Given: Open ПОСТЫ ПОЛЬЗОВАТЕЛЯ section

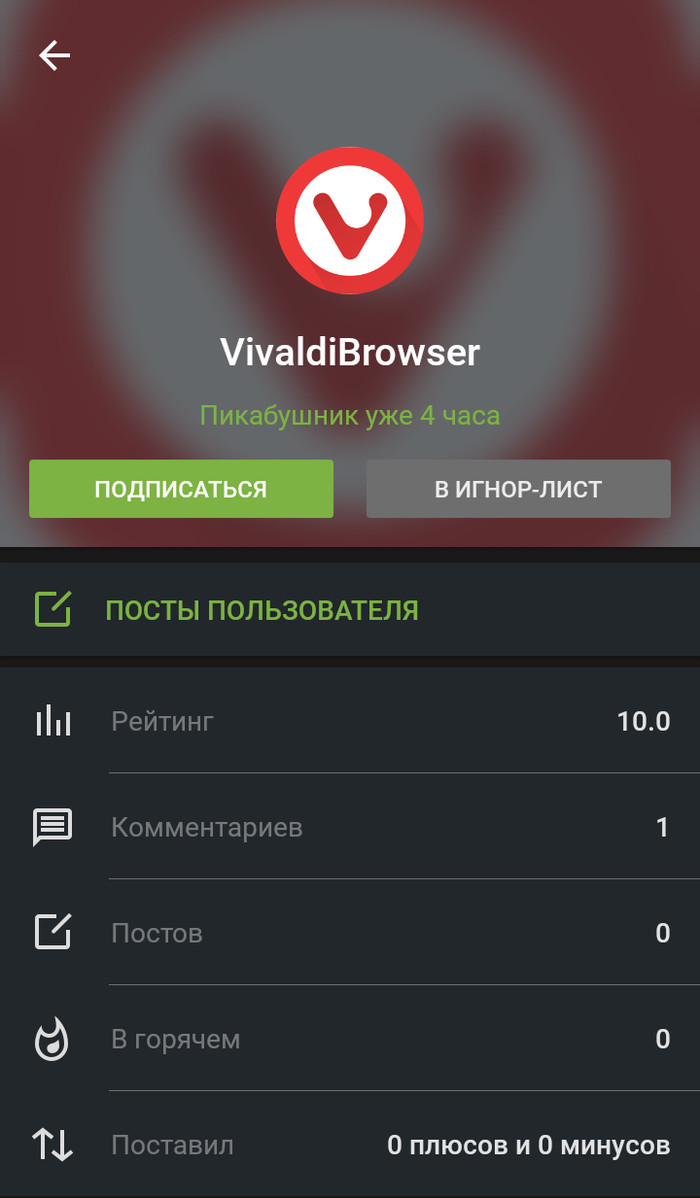Looking at the screenshot, I should [261, 610].
